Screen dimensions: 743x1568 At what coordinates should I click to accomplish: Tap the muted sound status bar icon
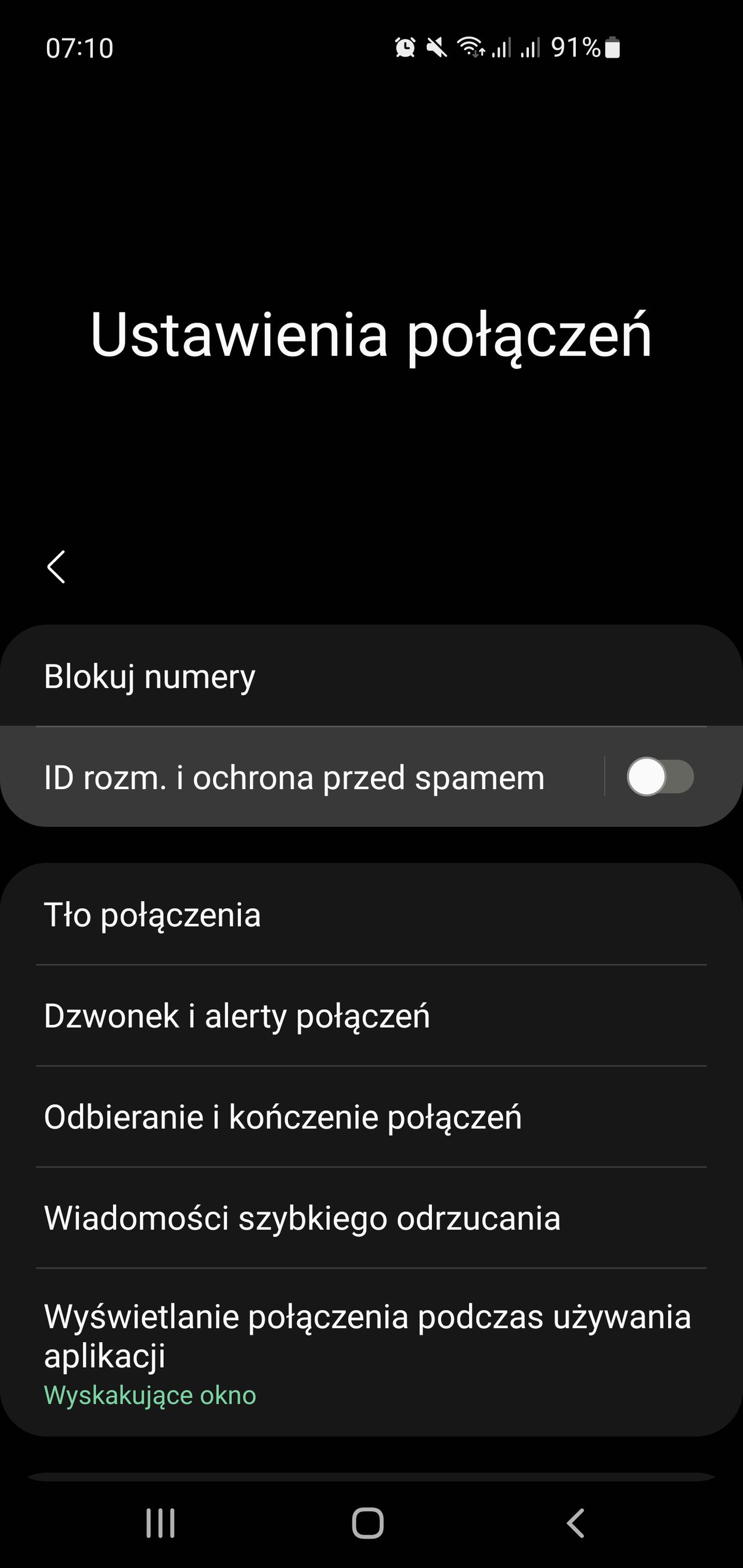[x=436, y=48]
